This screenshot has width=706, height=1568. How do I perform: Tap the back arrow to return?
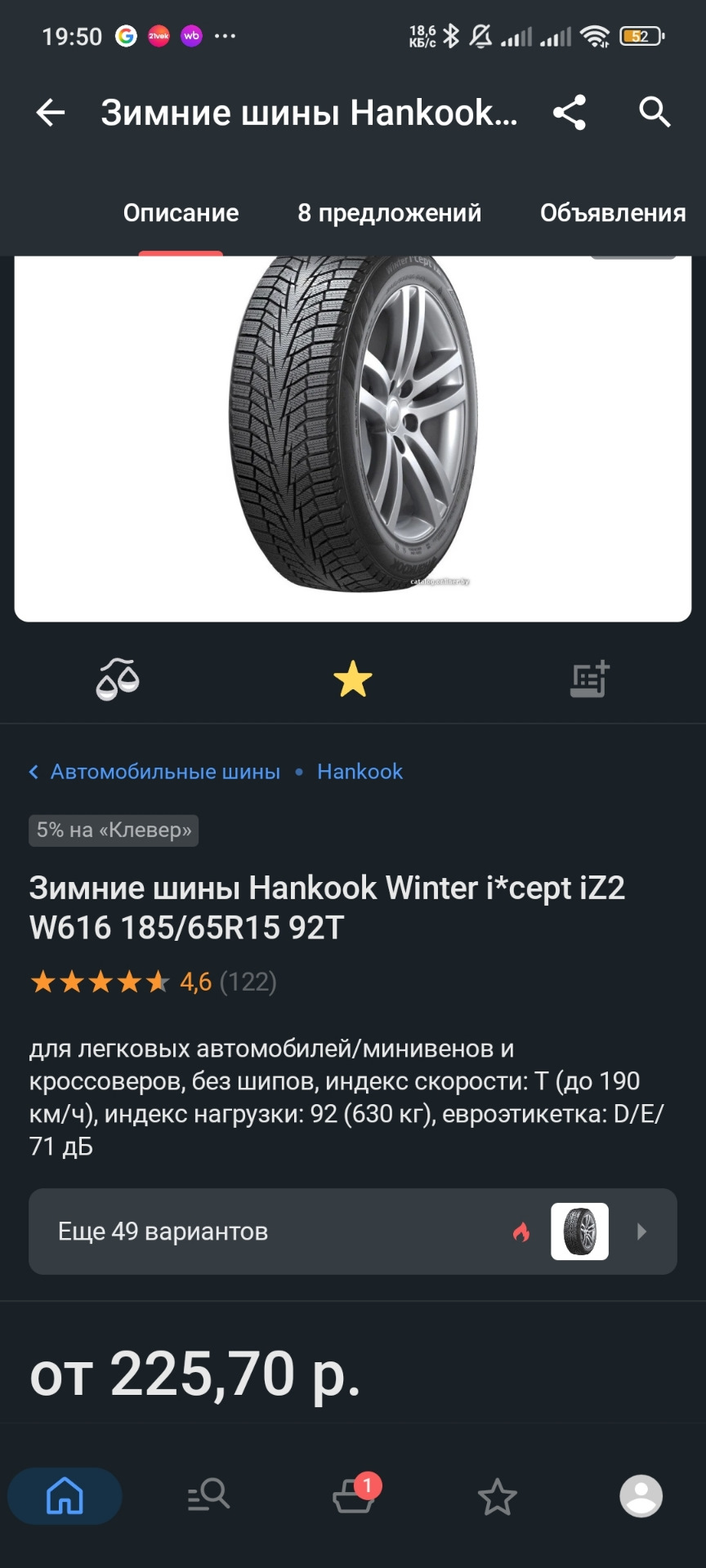(x=49, y=113)
